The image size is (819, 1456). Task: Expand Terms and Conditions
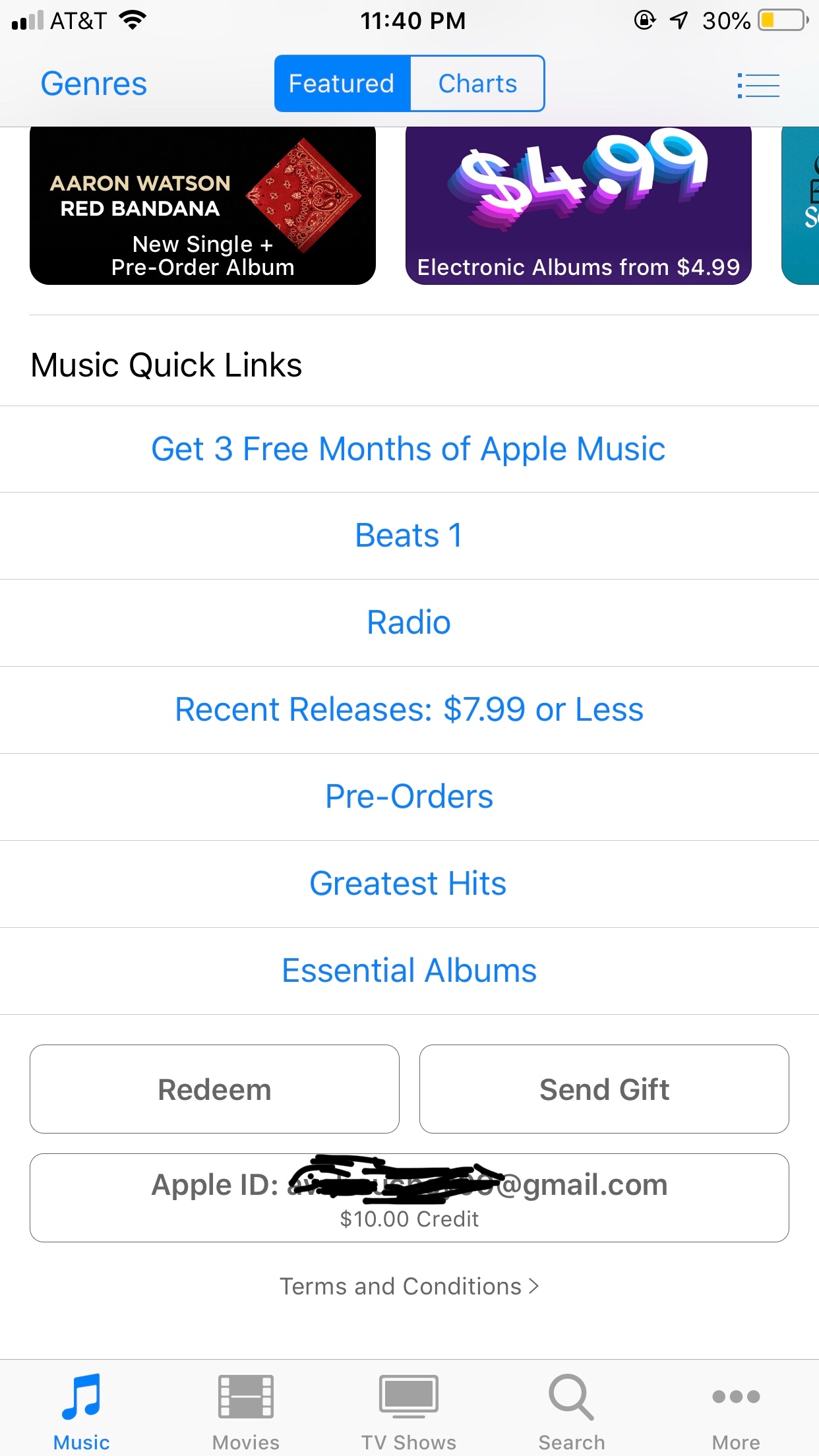(409, 1286)
